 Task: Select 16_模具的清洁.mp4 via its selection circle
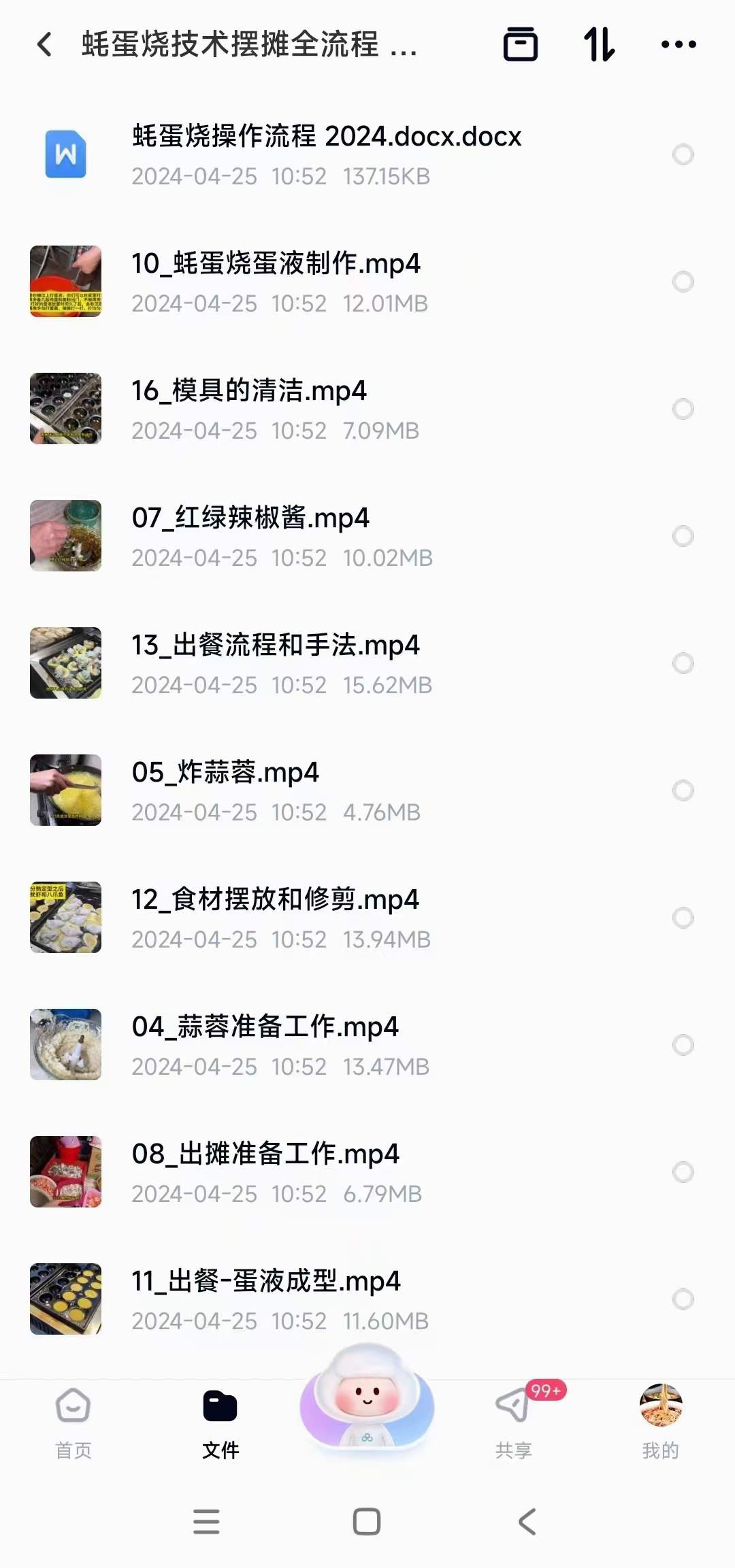tap(683, 408)
